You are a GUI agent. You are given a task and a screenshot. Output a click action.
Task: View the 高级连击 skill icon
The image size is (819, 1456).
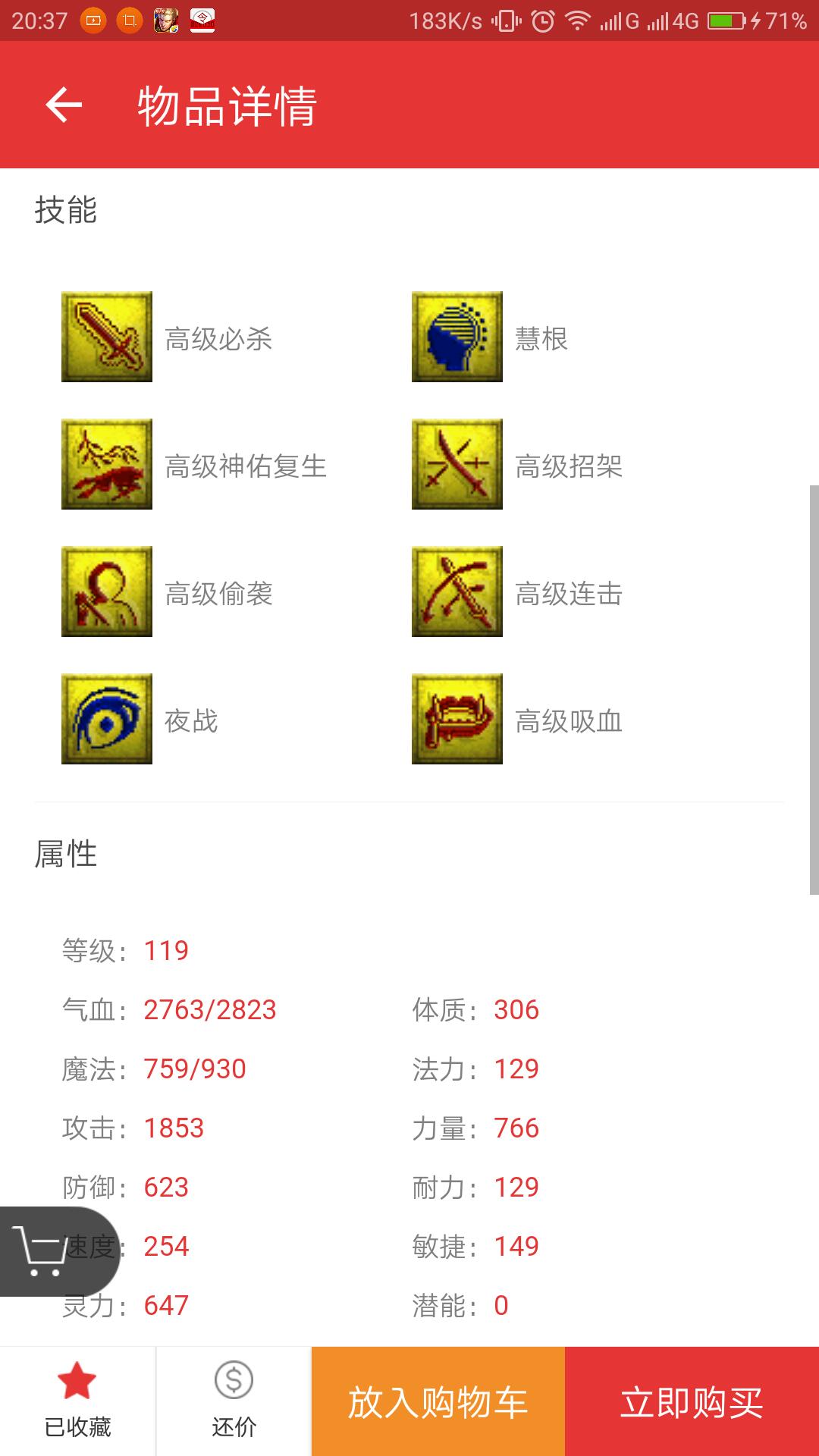457,591
